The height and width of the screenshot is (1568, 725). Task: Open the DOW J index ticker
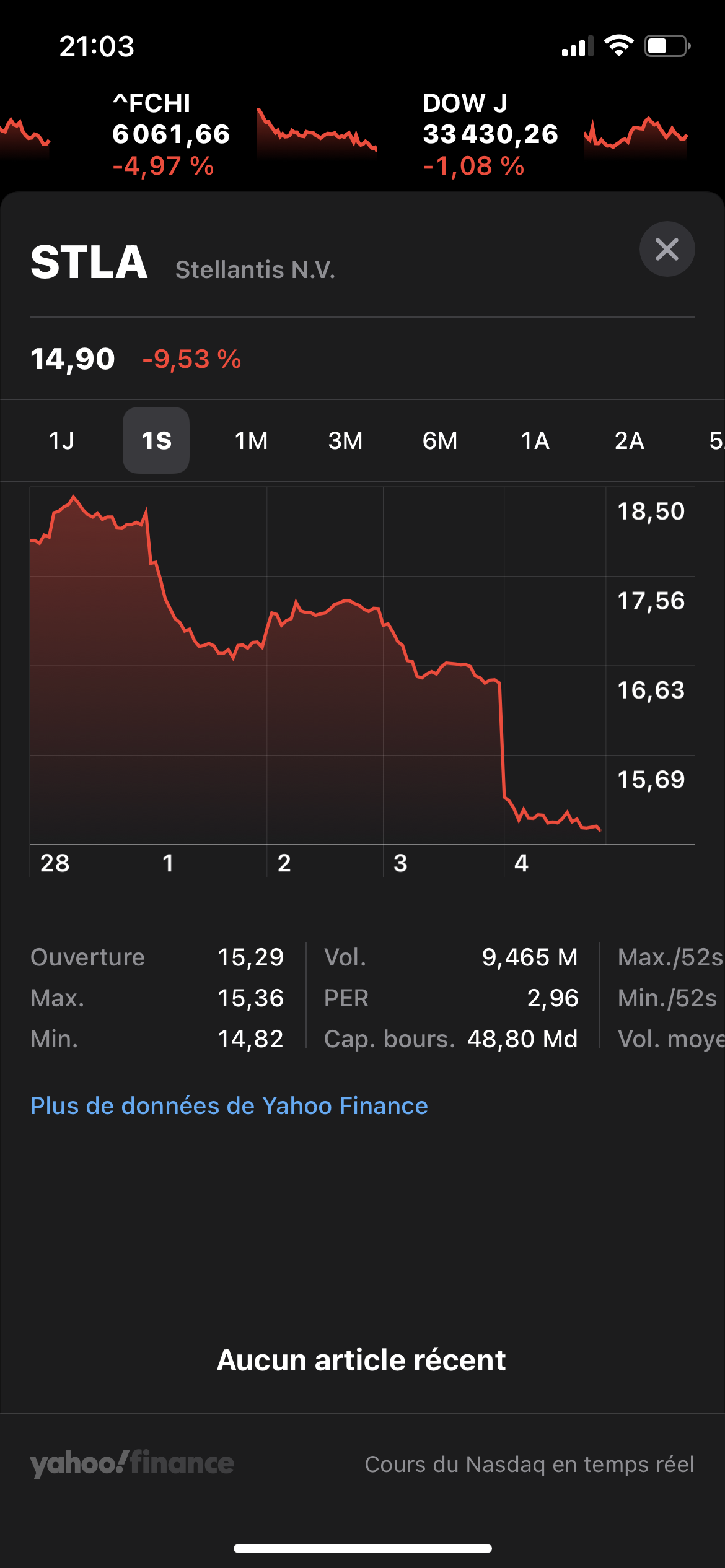(x=555, y=134)
